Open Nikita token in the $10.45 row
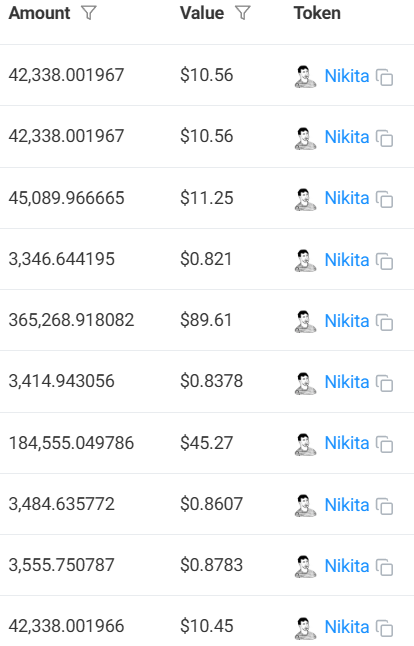The width and height of the screenshot is (414, 646). click(346, 627)
